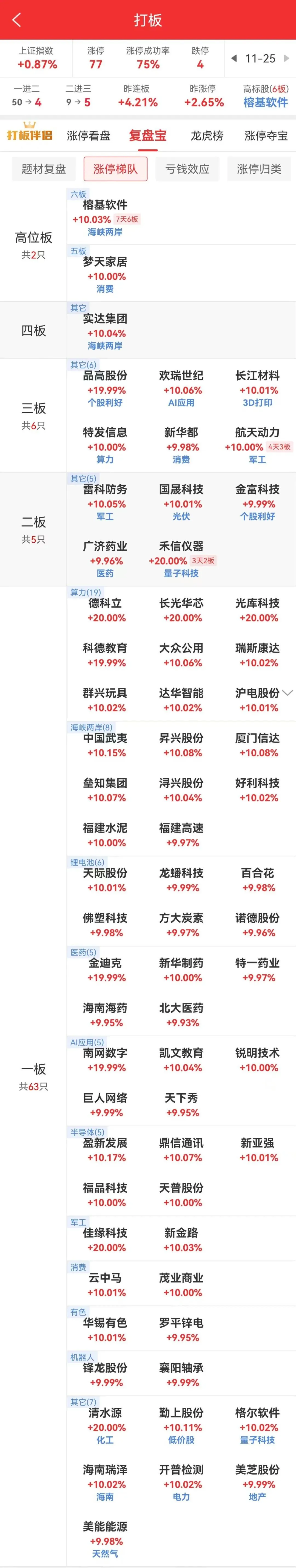Select the 亏钱效应 chip
The height and width of the screenshot is (1568, 296).
coord(187,169)
